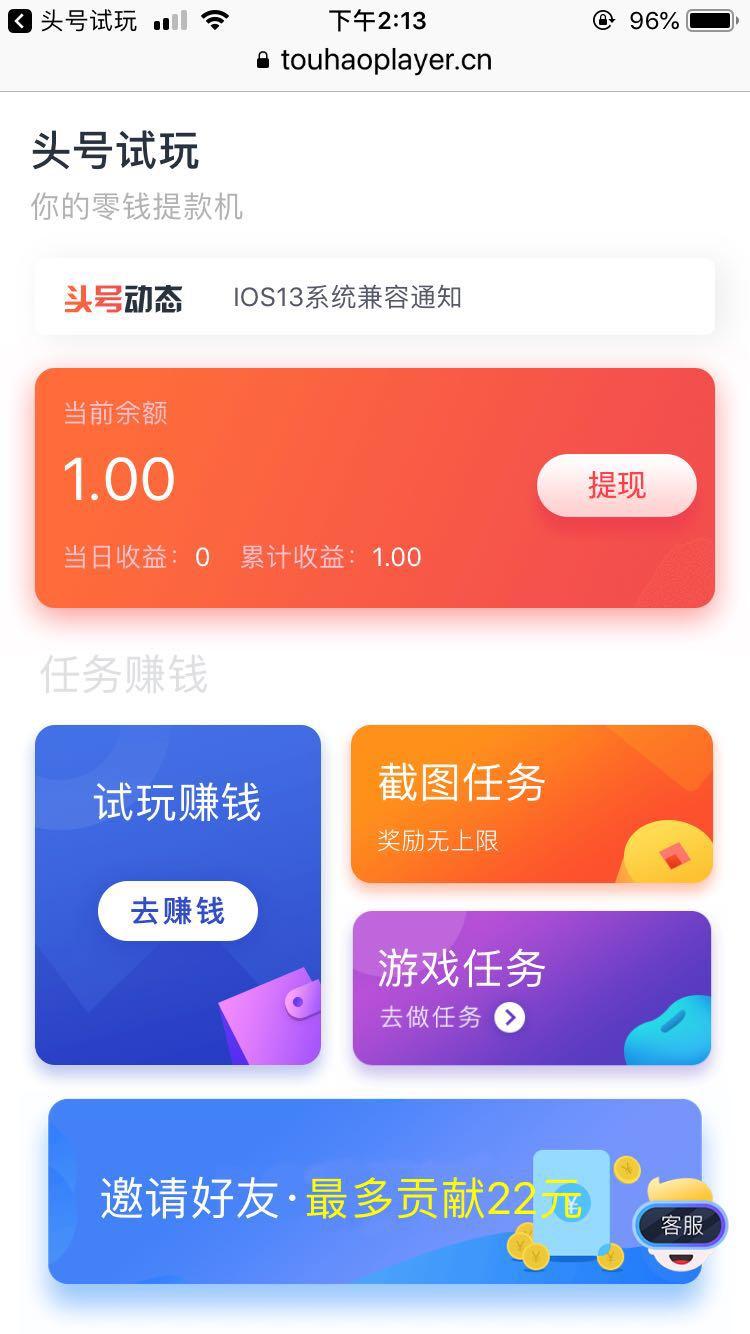Viewport: 750px width, 1334px height.
Task: Tap the 累计收益 cumulative earnings value
Action: [397, 557]
